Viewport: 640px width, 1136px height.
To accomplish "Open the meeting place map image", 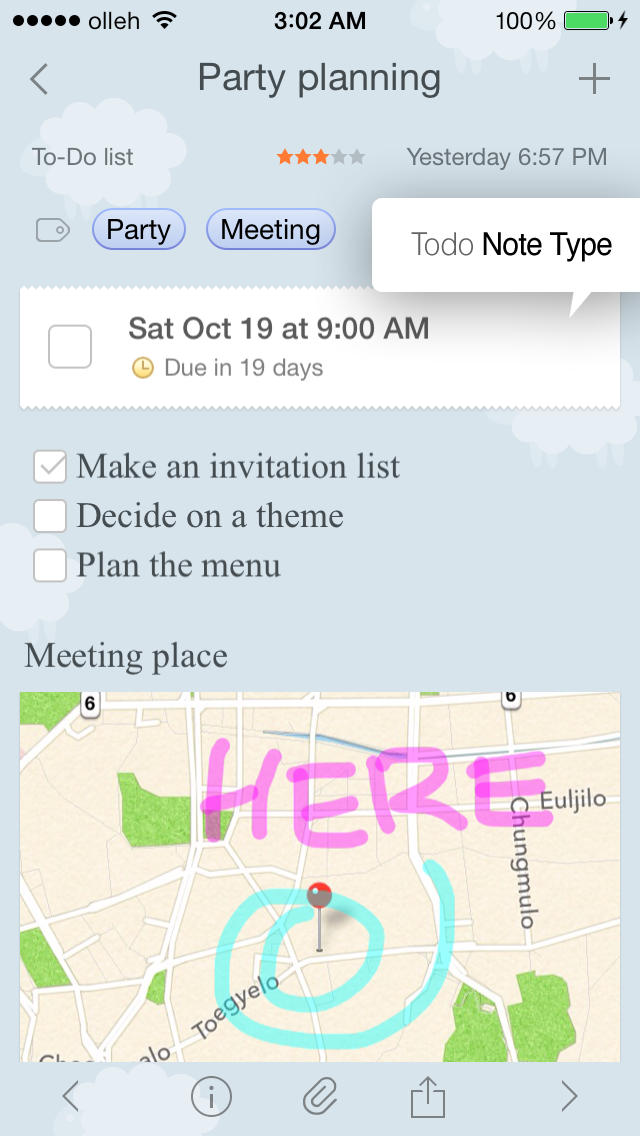I will pyautogui.click(x=320, y=875).
